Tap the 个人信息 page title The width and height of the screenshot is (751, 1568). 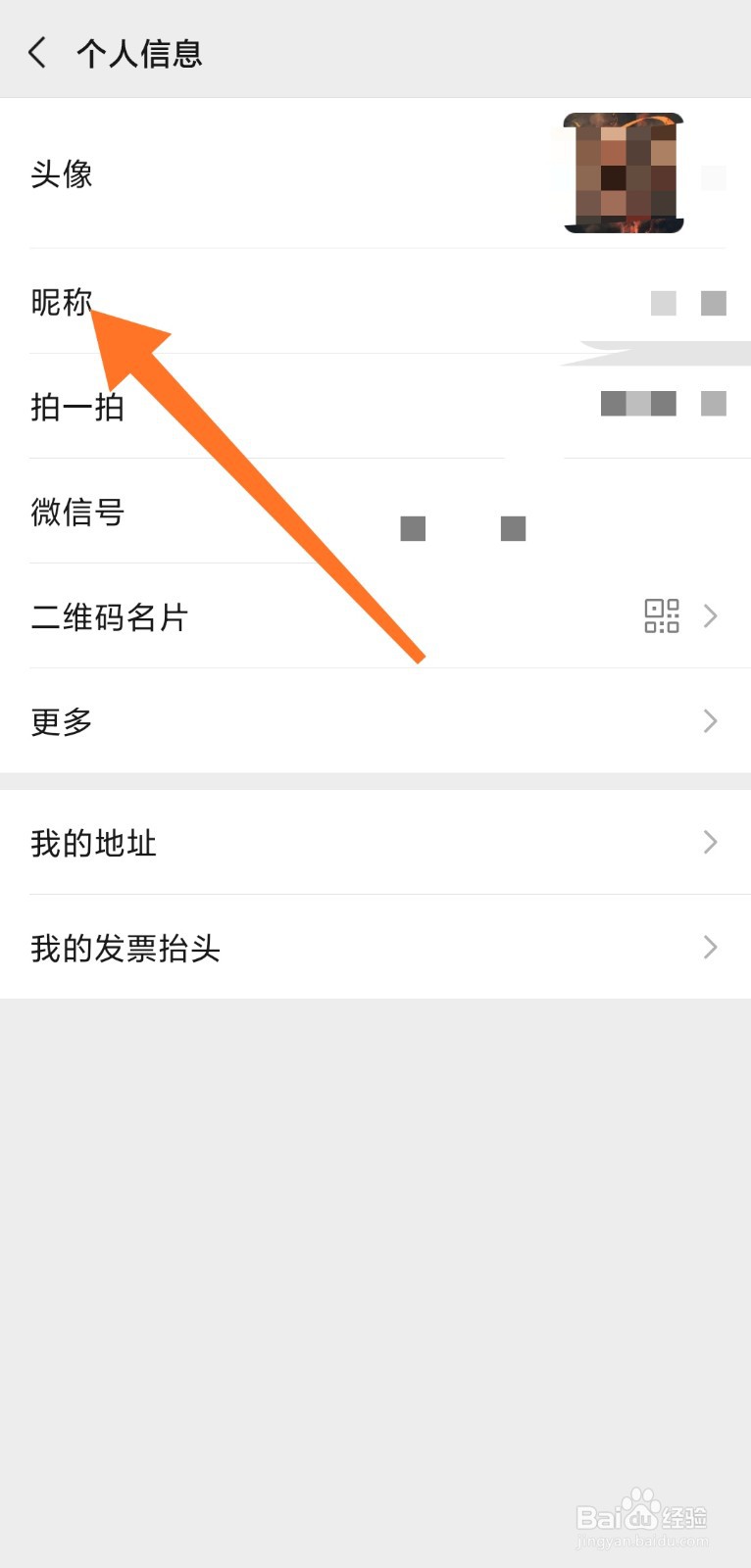139,53
